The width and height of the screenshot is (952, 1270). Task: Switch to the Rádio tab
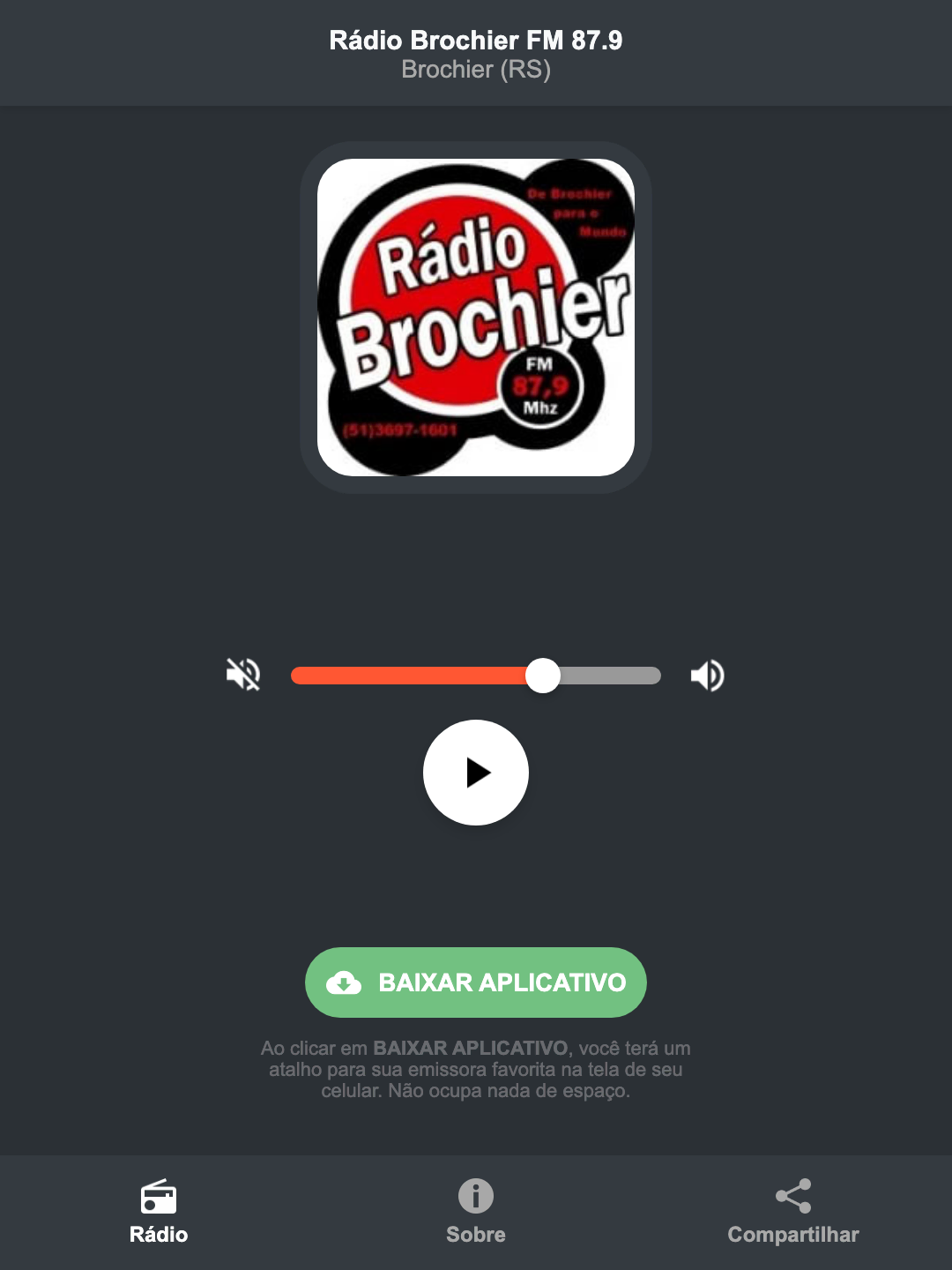click(159, 1213)
